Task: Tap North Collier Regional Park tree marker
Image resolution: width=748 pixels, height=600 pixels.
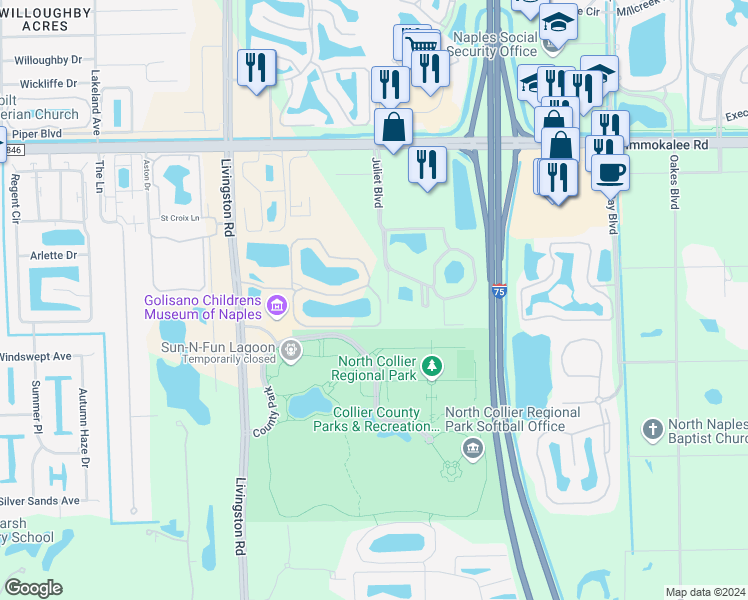Action: 432,367
